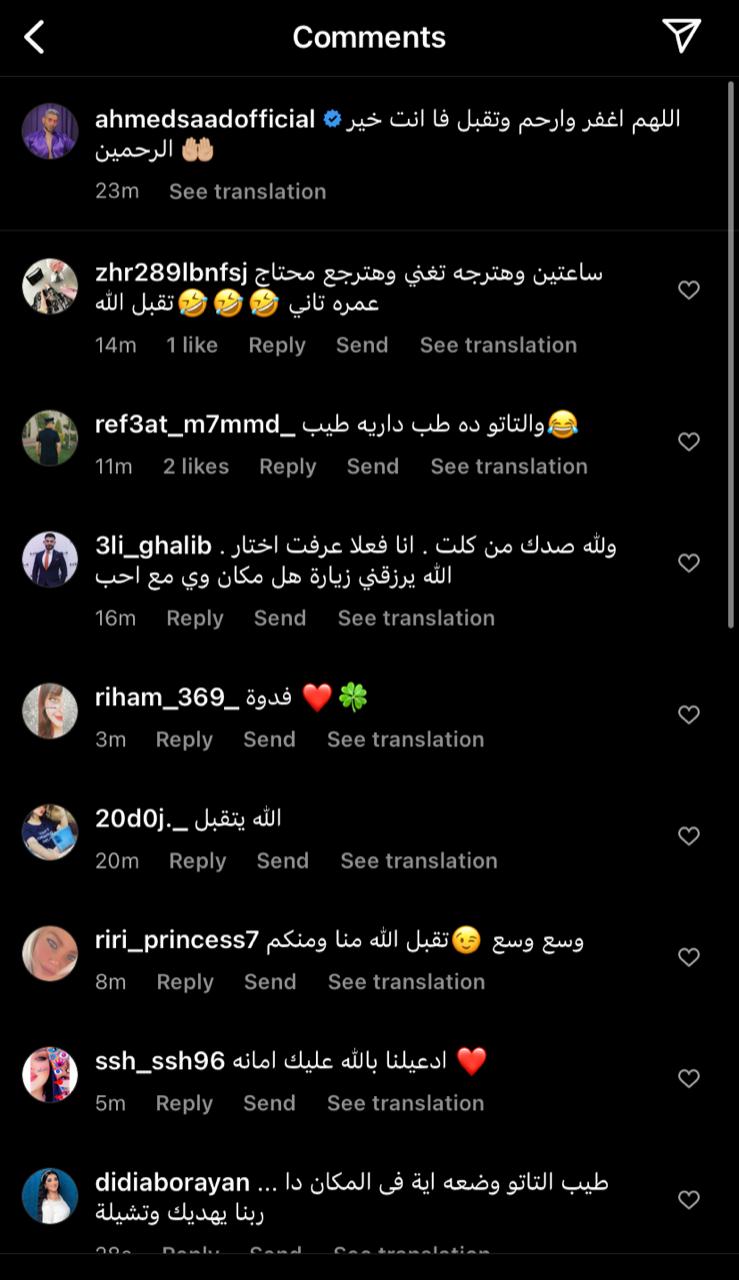Screen dimensions: 739x1280
Task: Send 3li_ghalib's comment to someone
Action: 280,618
